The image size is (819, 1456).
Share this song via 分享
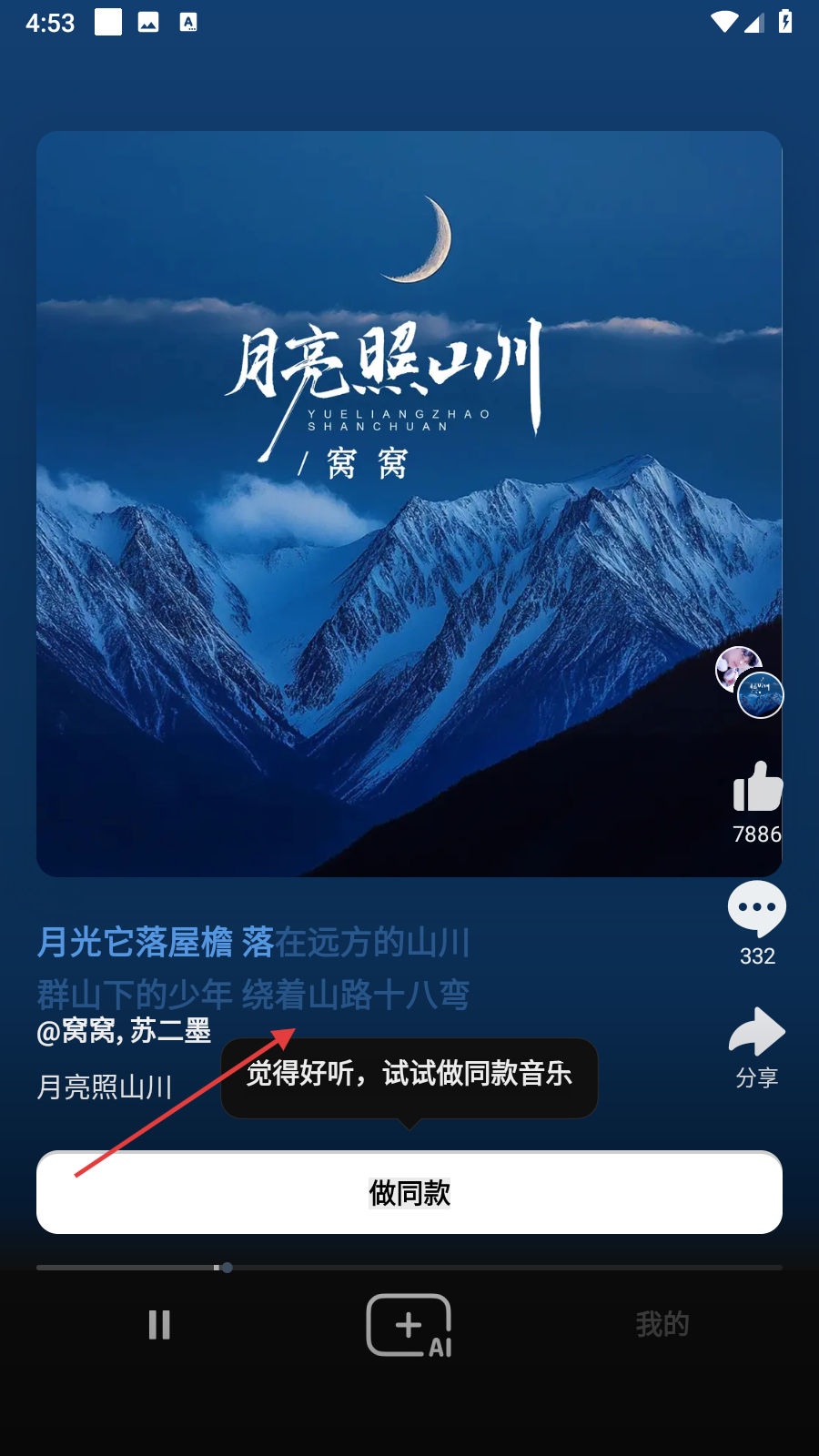tap(756, 1034)
